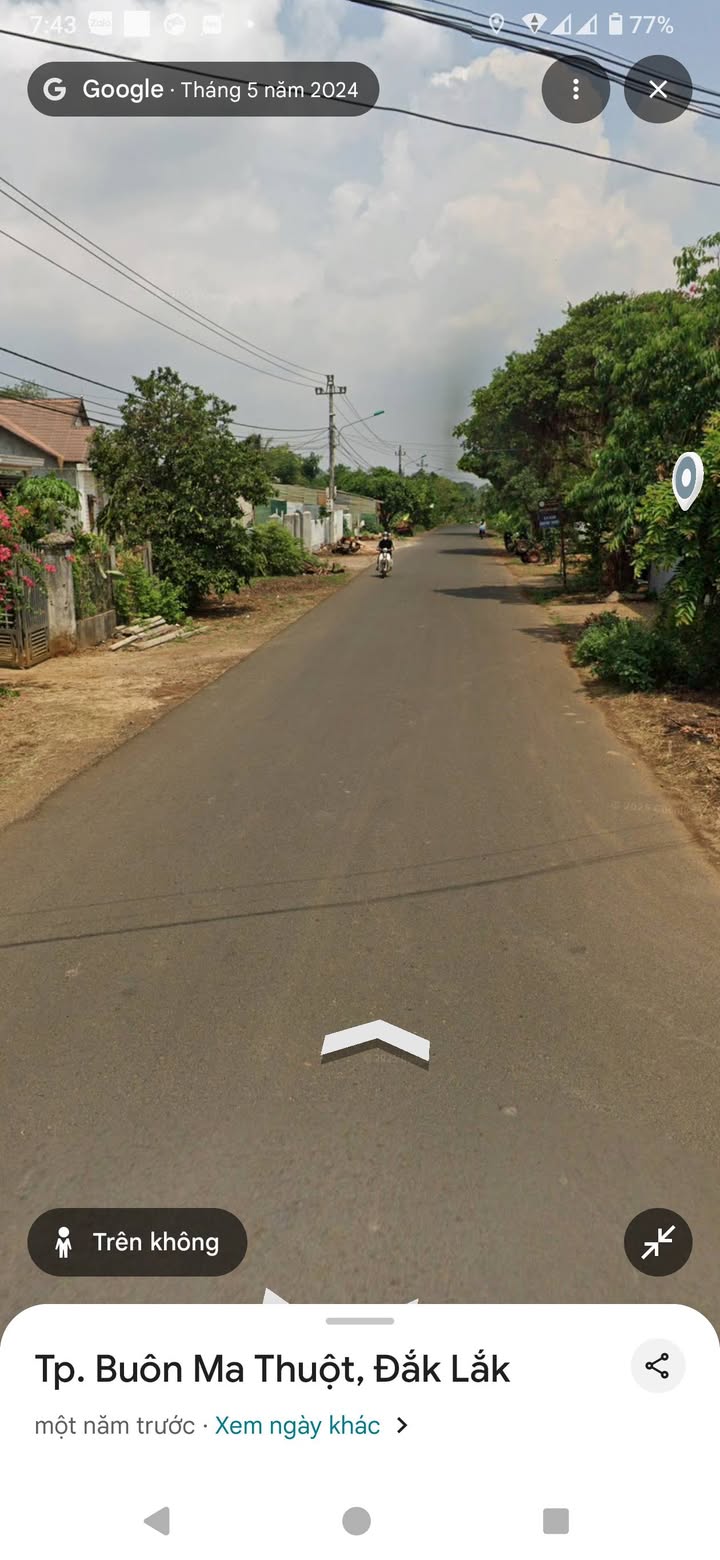
Task: Tap the Trên không button
Action: pyautogui.click(x=137, y=1242)
